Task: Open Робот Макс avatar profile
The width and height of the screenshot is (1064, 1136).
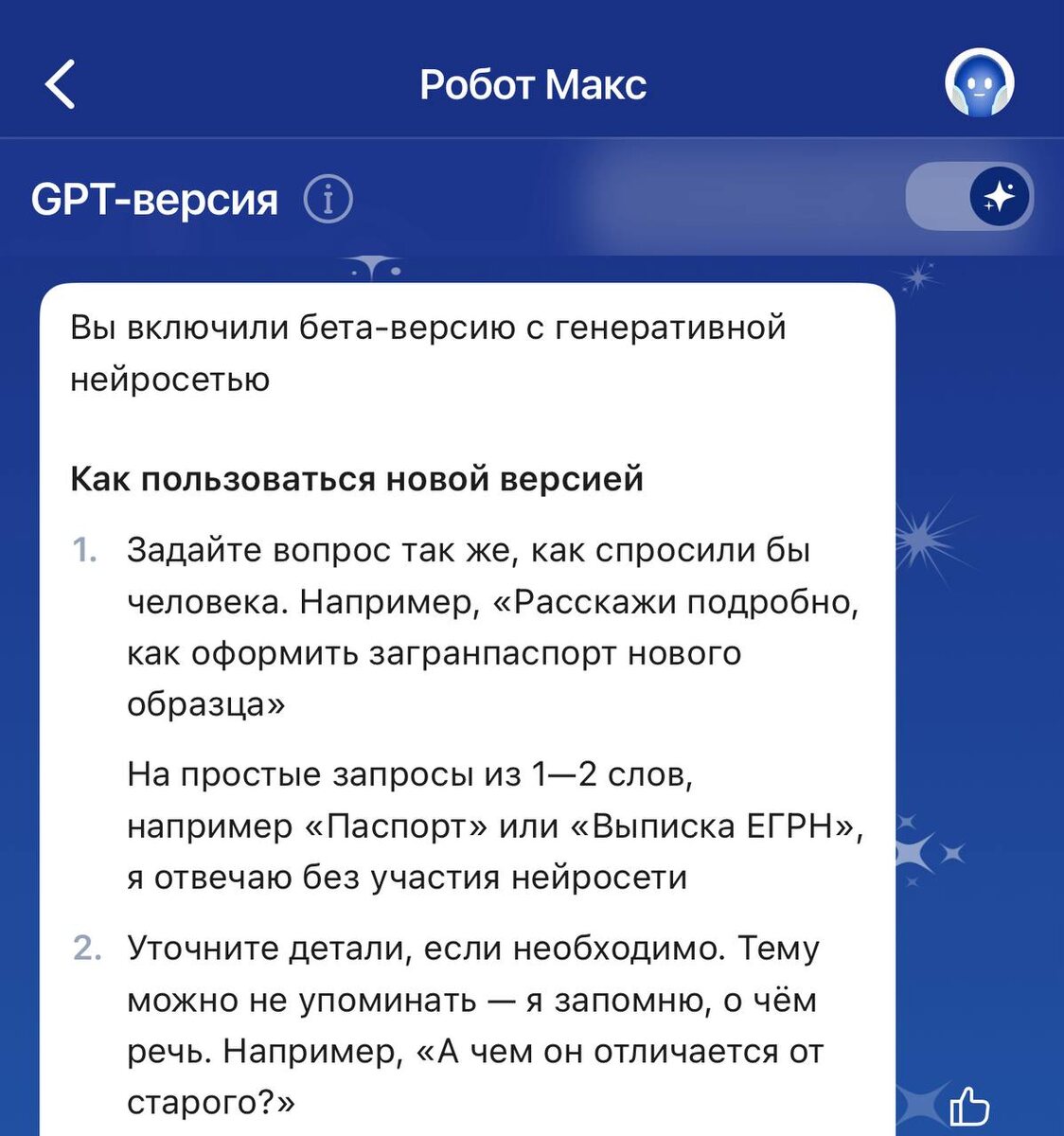Action: [x=980, y=83]
